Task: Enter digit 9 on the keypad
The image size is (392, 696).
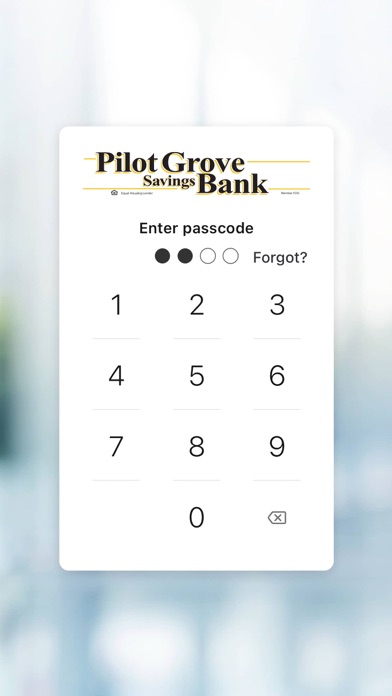Action: pos(277,446)
